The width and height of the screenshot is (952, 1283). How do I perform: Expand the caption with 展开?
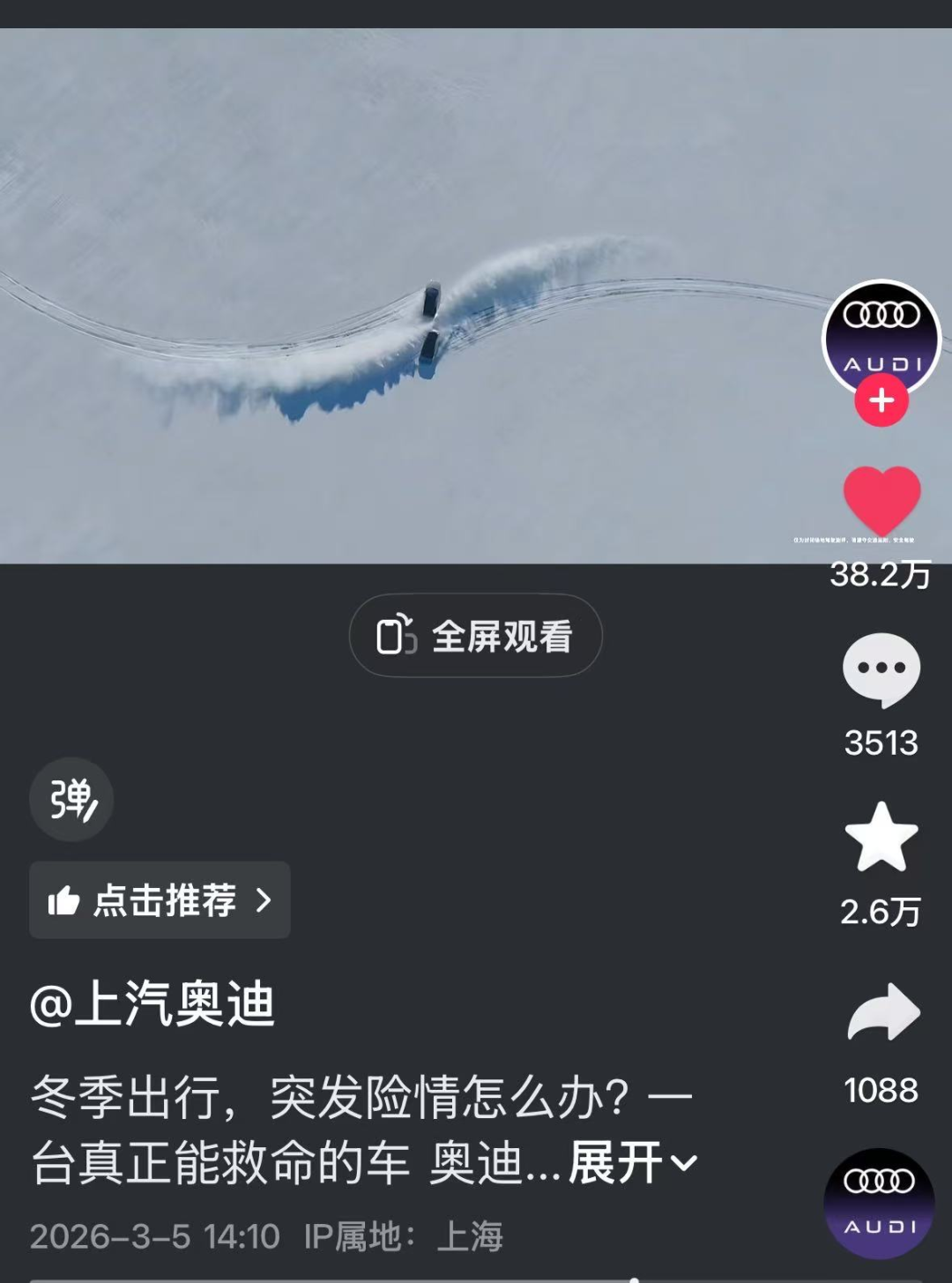click(632, 1163)
